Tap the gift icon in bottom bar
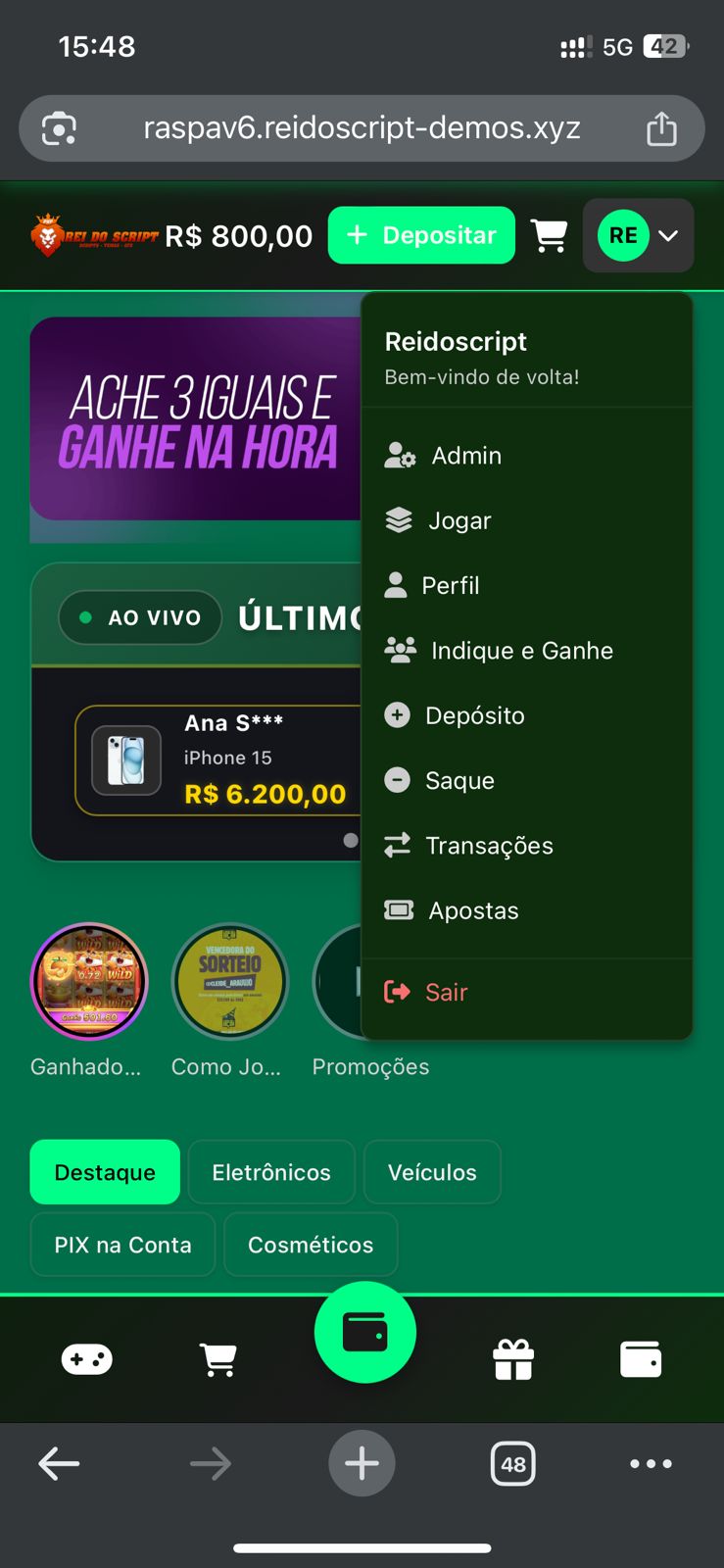The image size is (724, 1568). coord(512,1359)
